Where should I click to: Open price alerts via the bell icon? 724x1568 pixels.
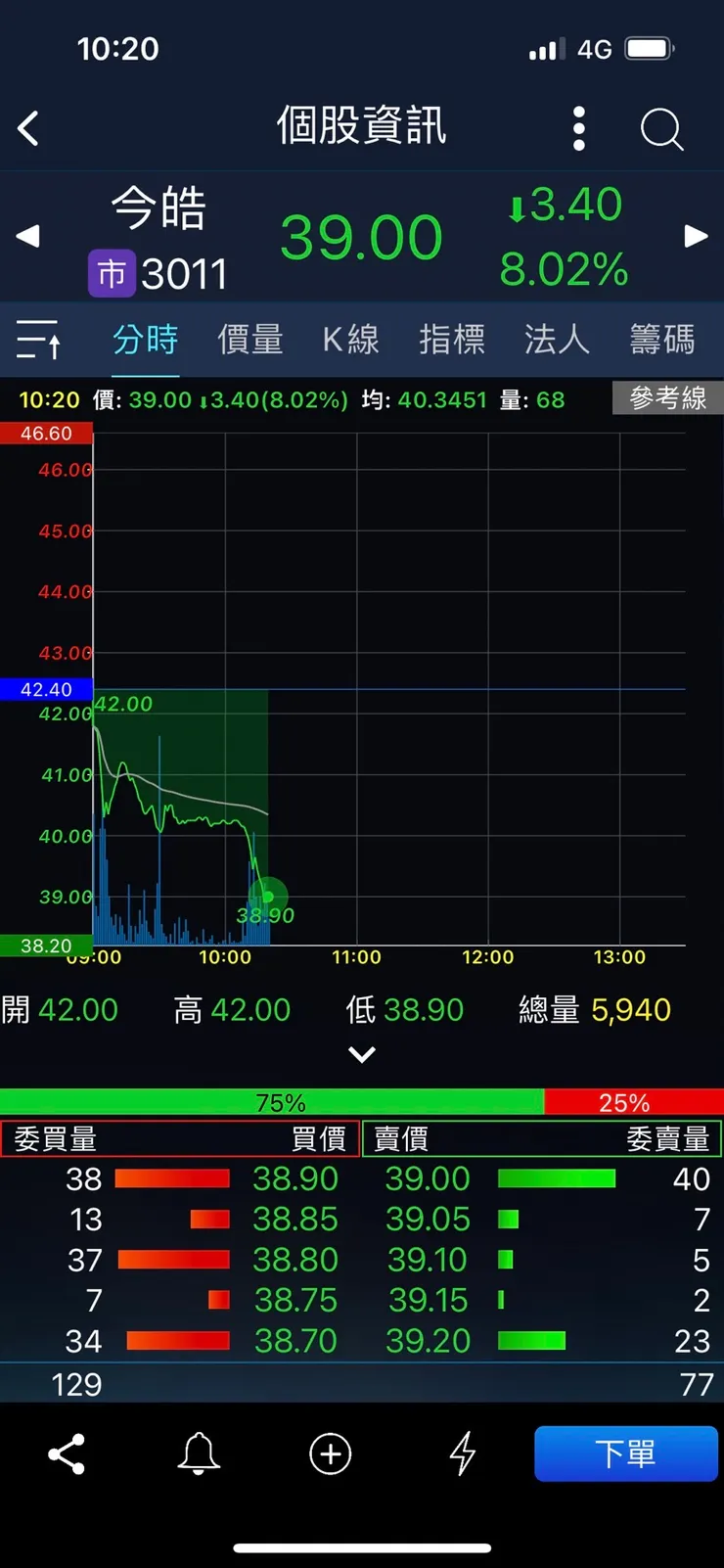[198, 1453]
